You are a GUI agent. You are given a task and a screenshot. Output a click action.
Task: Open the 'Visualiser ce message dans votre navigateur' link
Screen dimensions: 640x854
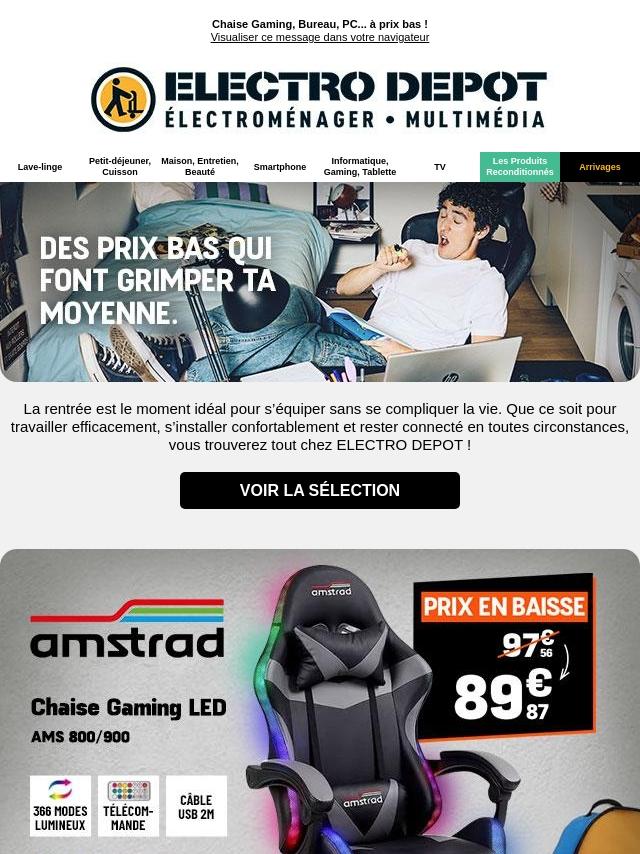320,37
